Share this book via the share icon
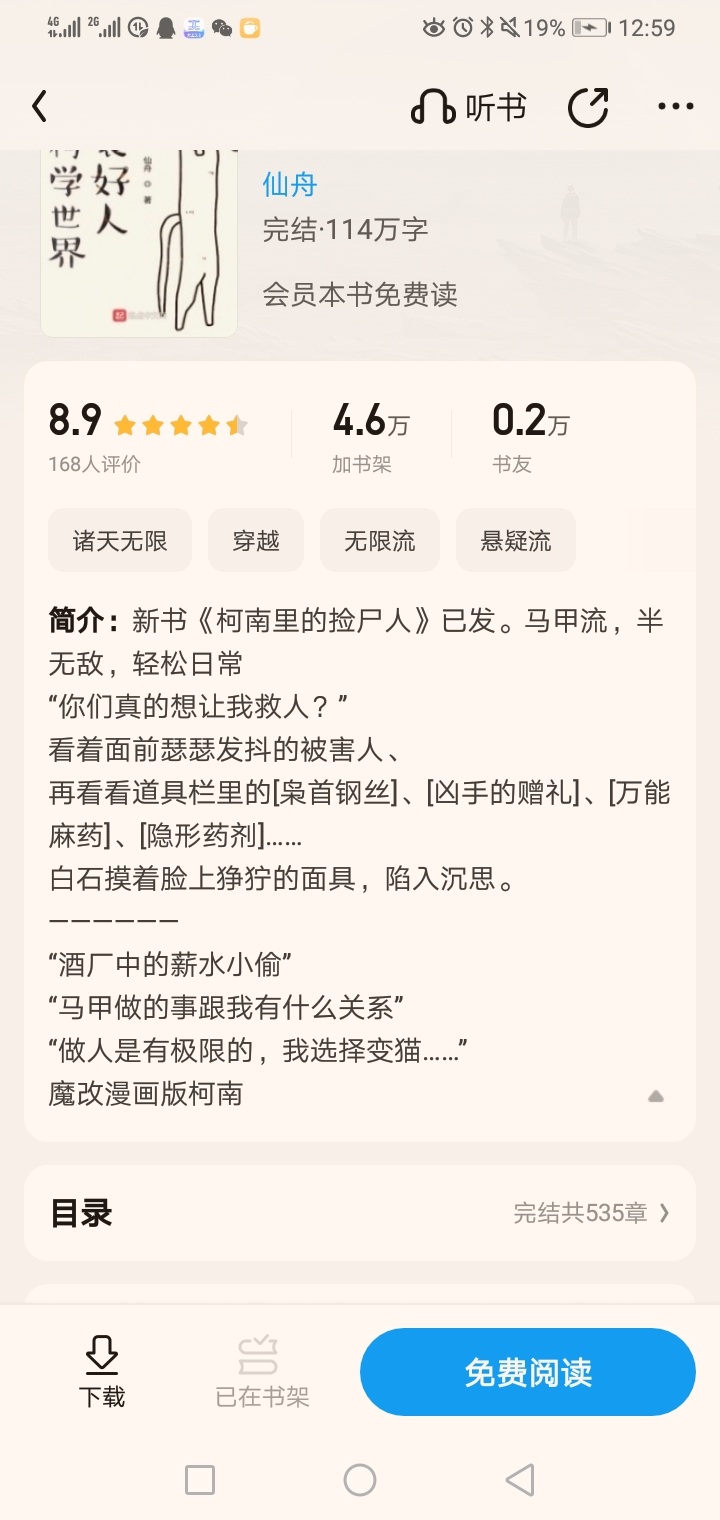 (x=588, y=107)
